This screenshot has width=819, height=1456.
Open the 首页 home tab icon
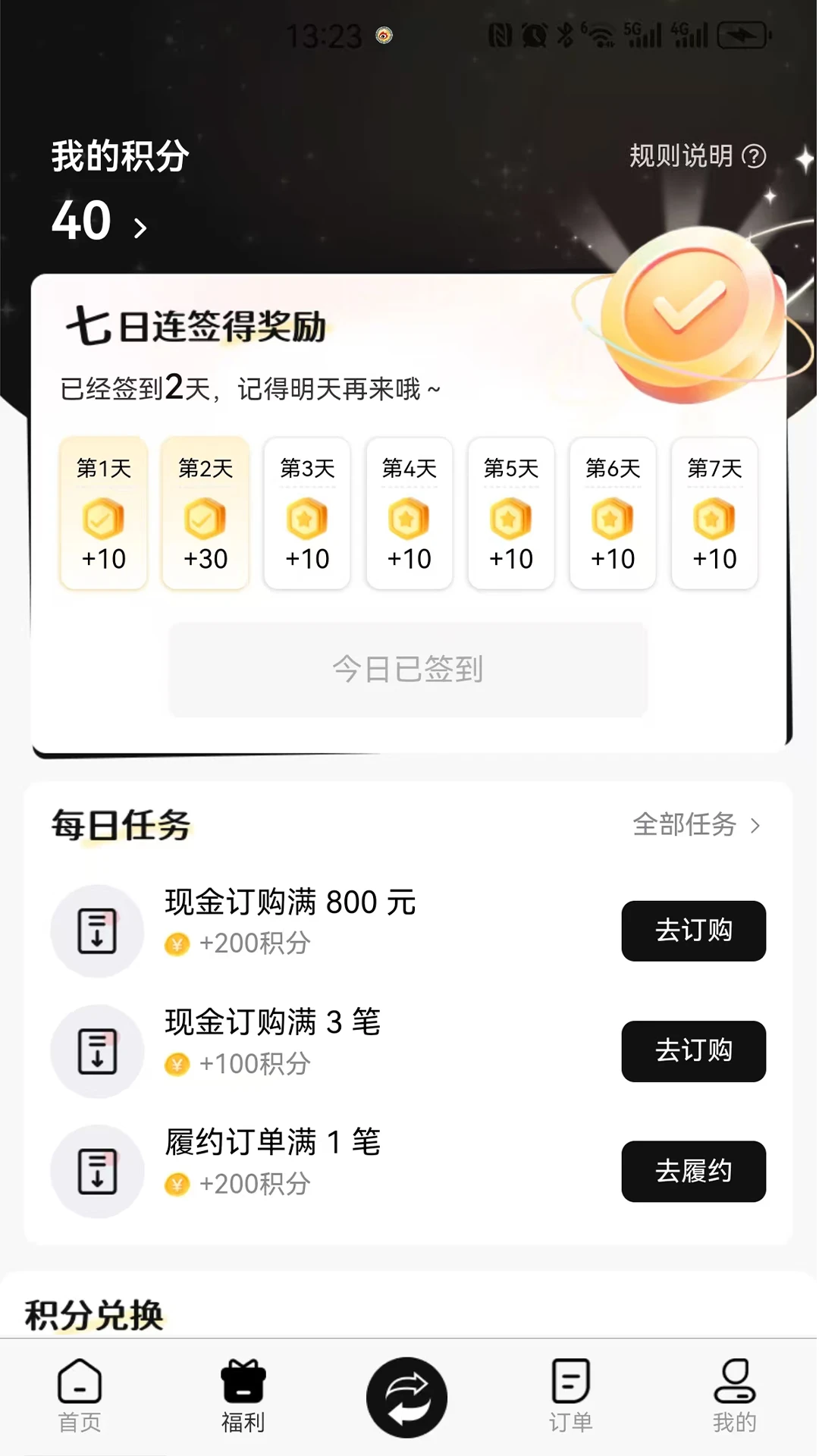tap(78, 1384)
